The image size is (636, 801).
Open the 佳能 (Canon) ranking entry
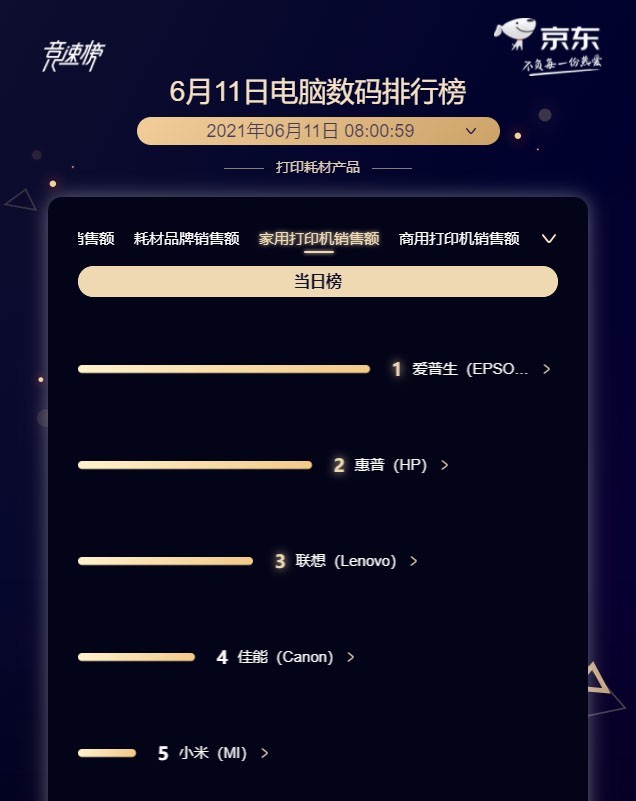tap(286, 657)
